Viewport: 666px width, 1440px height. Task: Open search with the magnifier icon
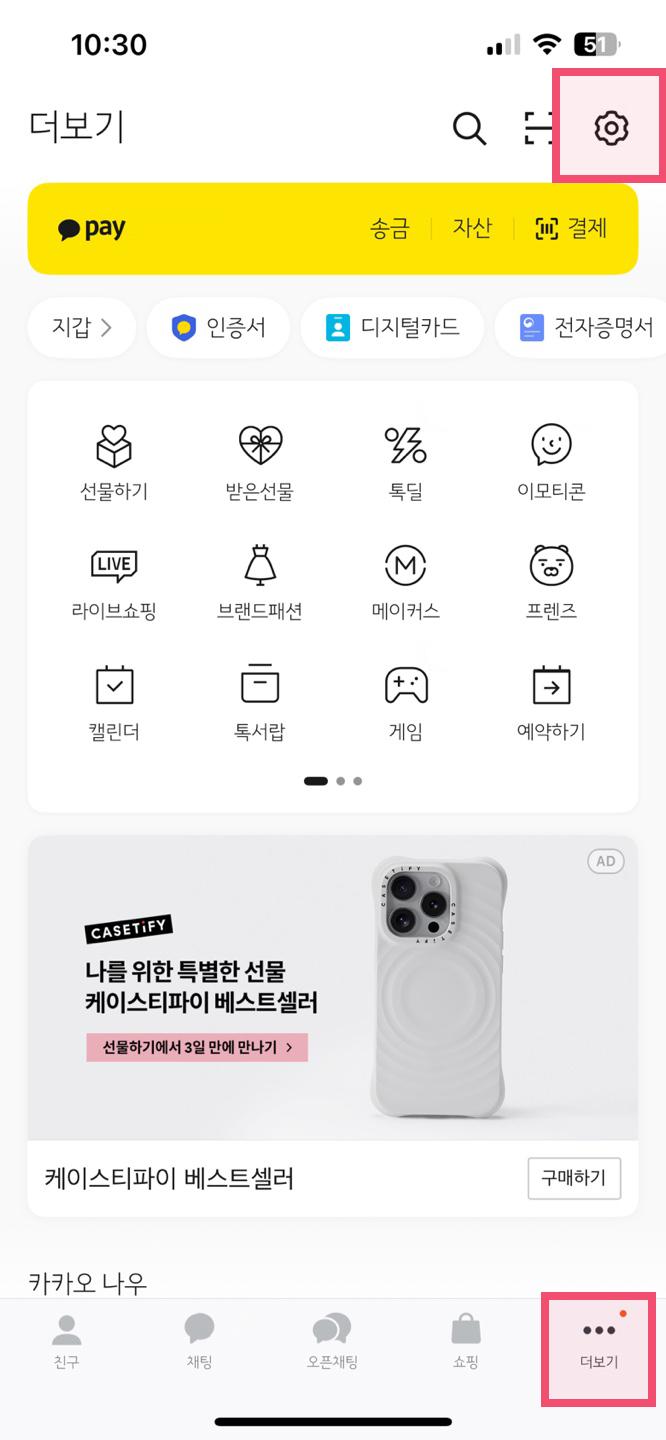469,128
